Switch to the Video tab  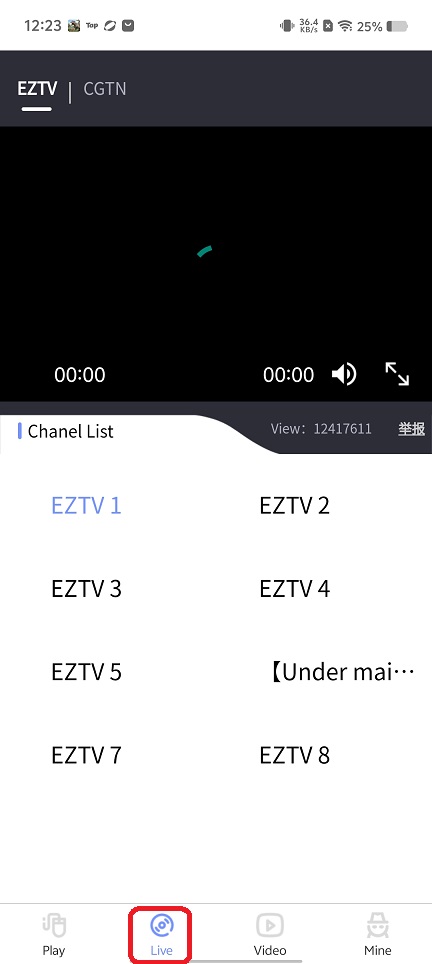pos(270,934)
